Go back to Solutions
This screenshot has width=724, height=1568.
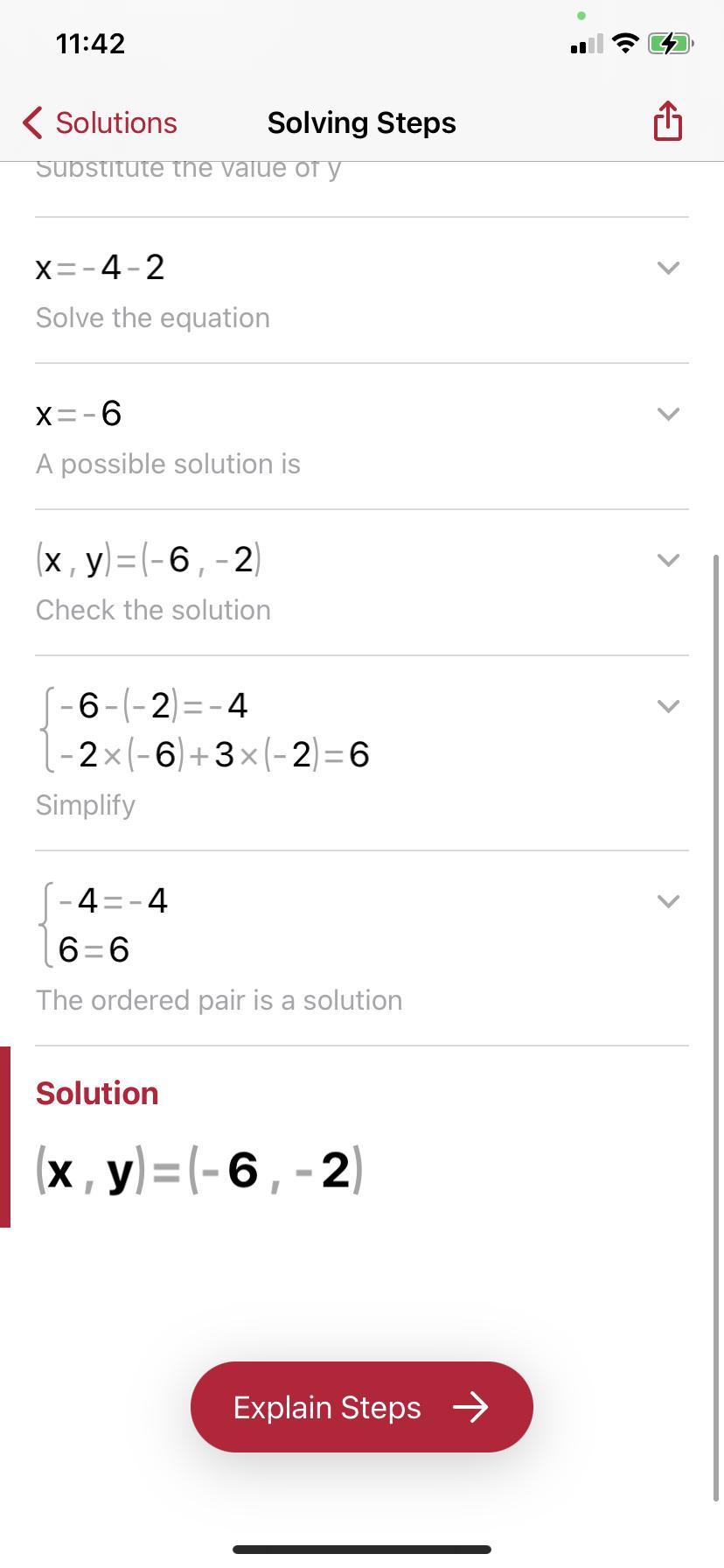pos(100,123)
